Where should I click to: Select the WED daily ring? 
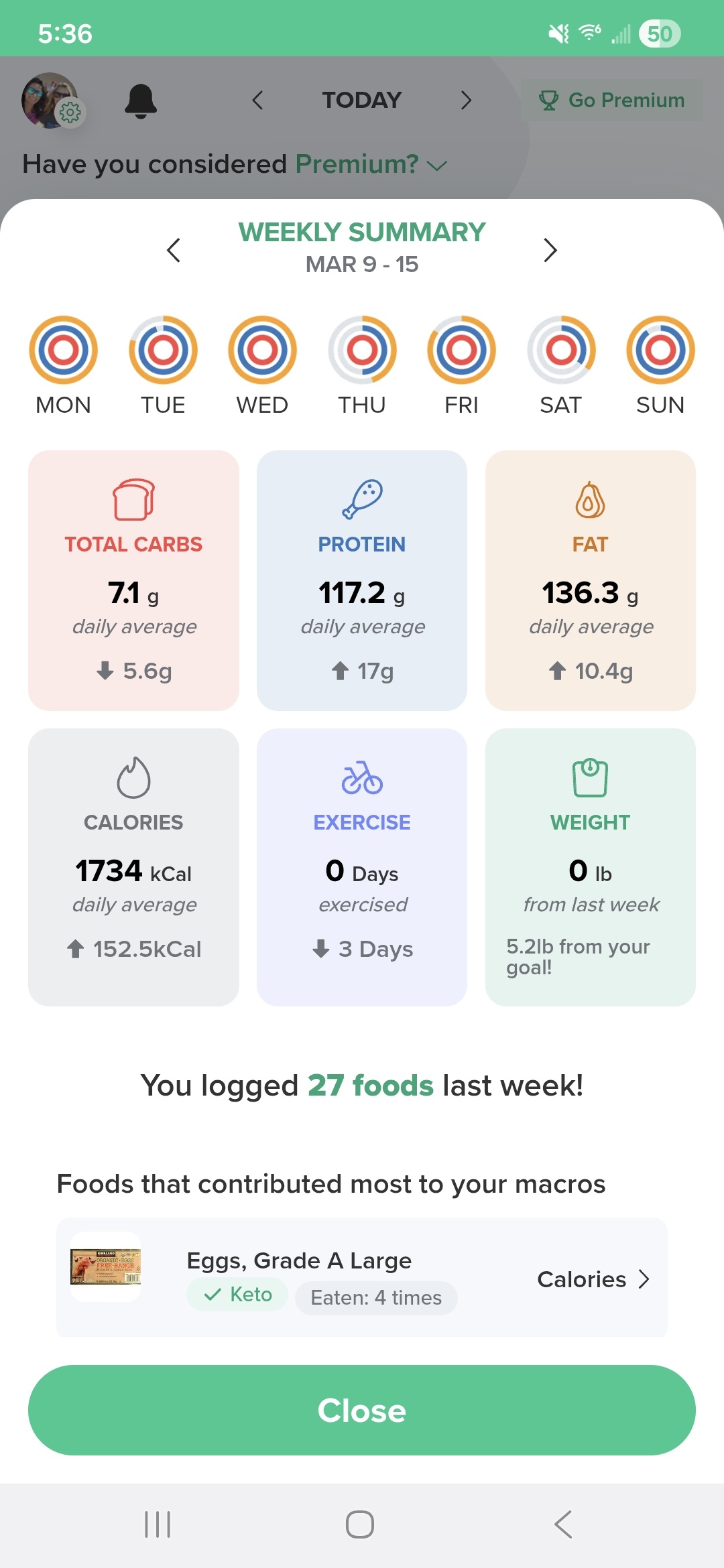262,350
